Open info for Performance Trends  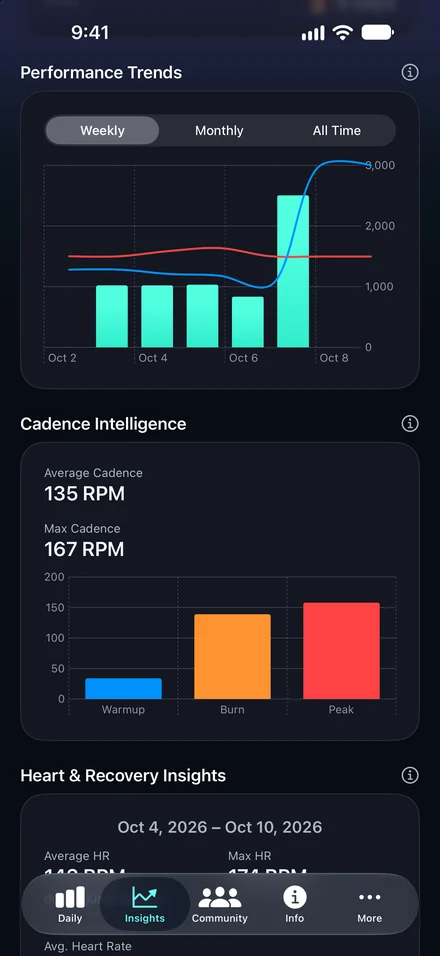(410, 73)
